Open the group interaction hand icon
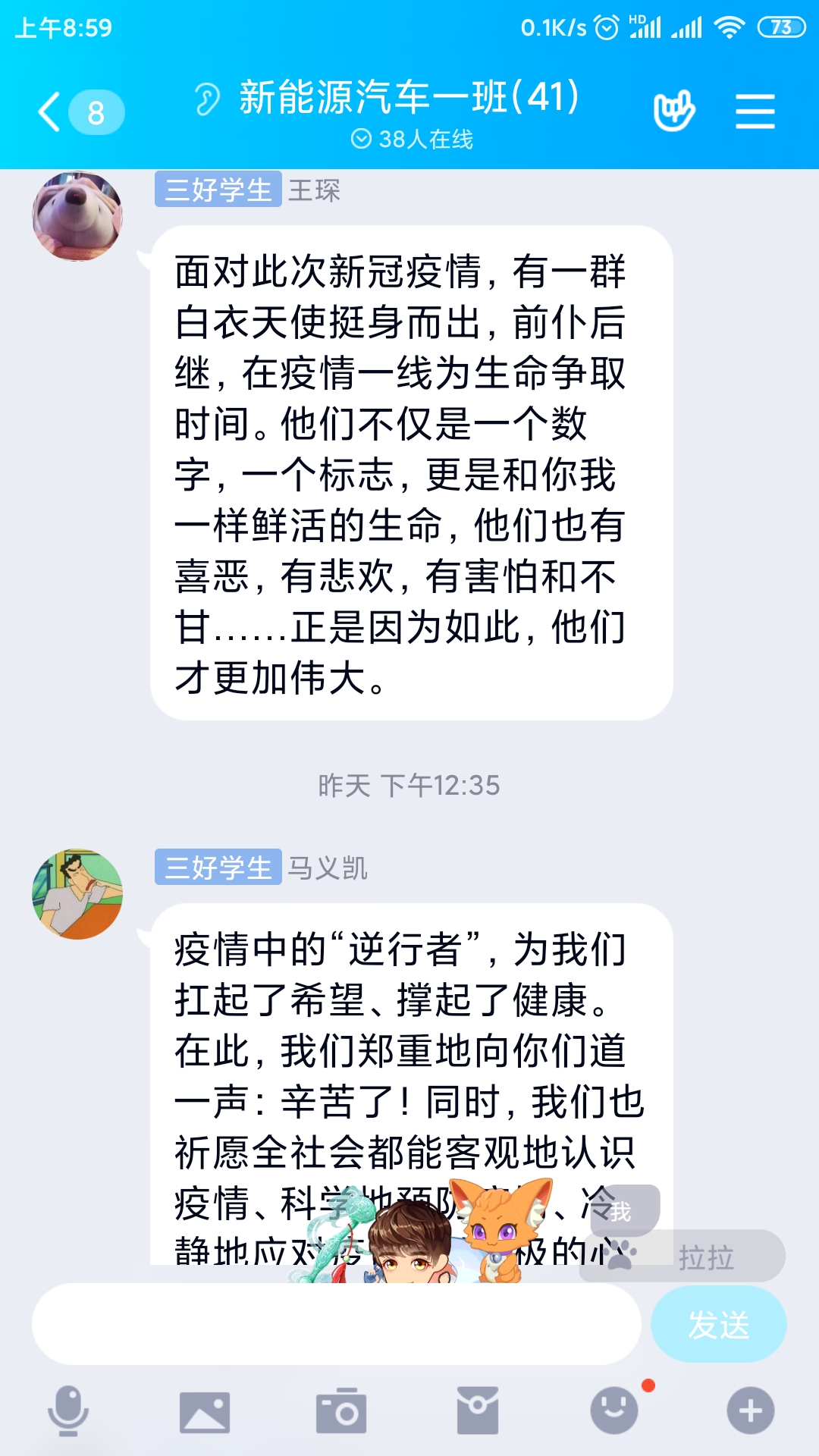 tap(673, 111)
